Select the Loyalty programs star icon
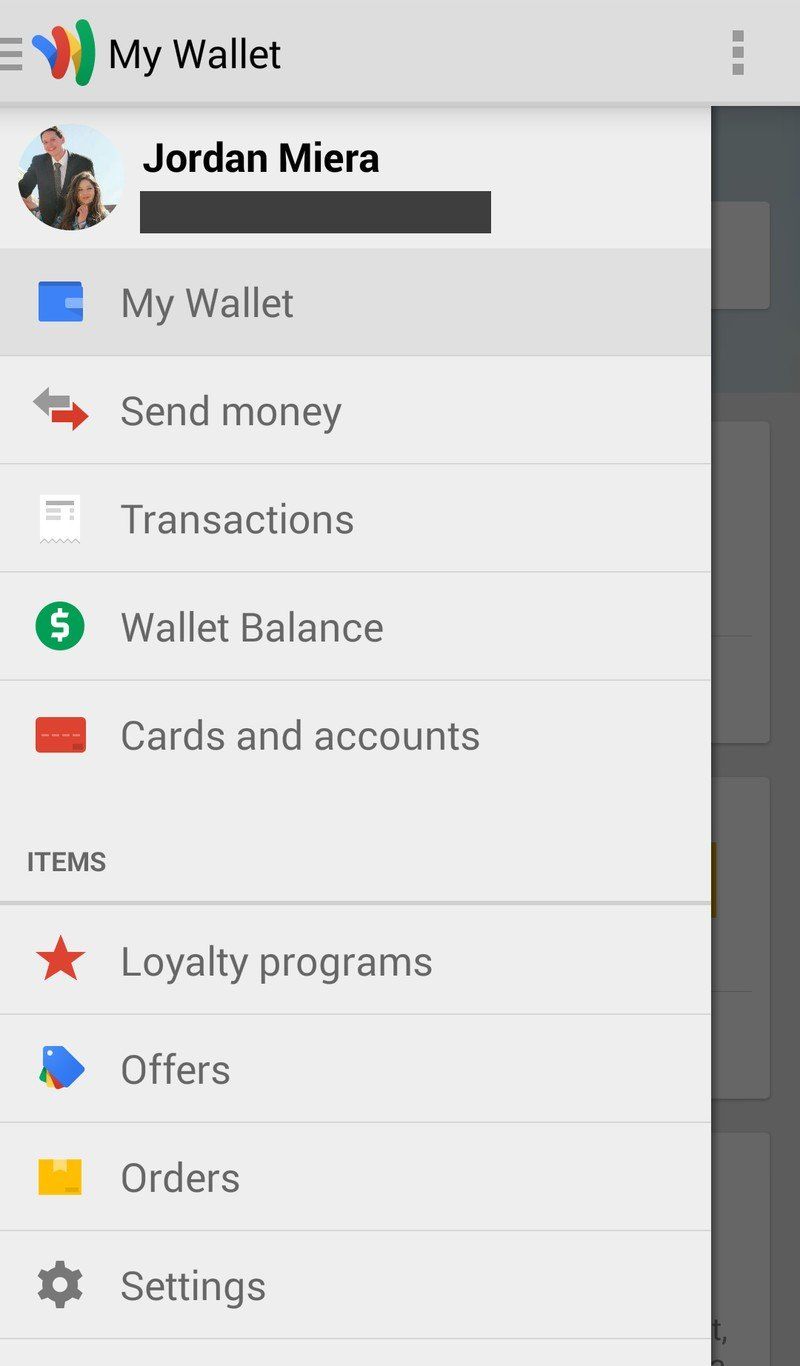This screenshot has width=800, height=1366. pos(62,960)
